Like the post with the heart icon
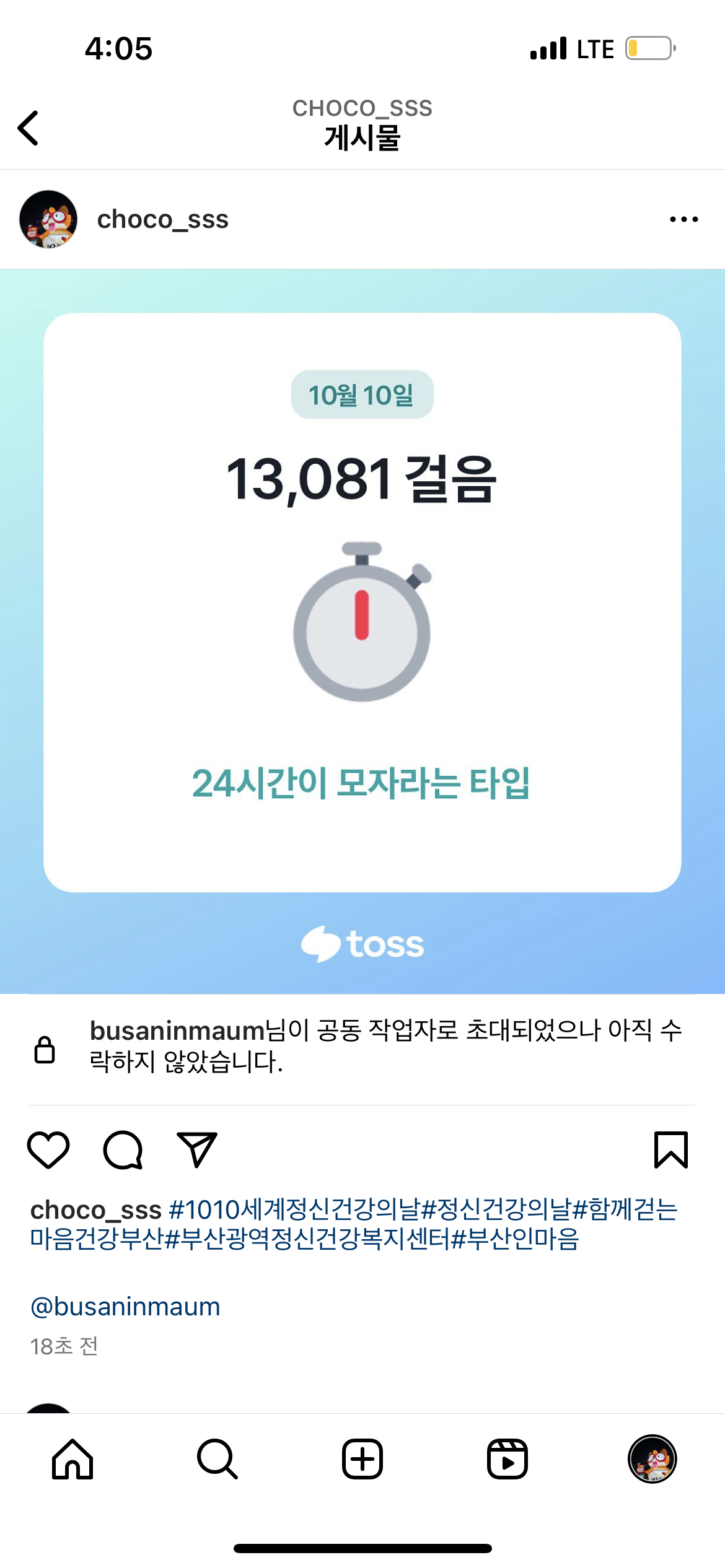This screenshot has height=1568, width=725. pos(48,1149)
